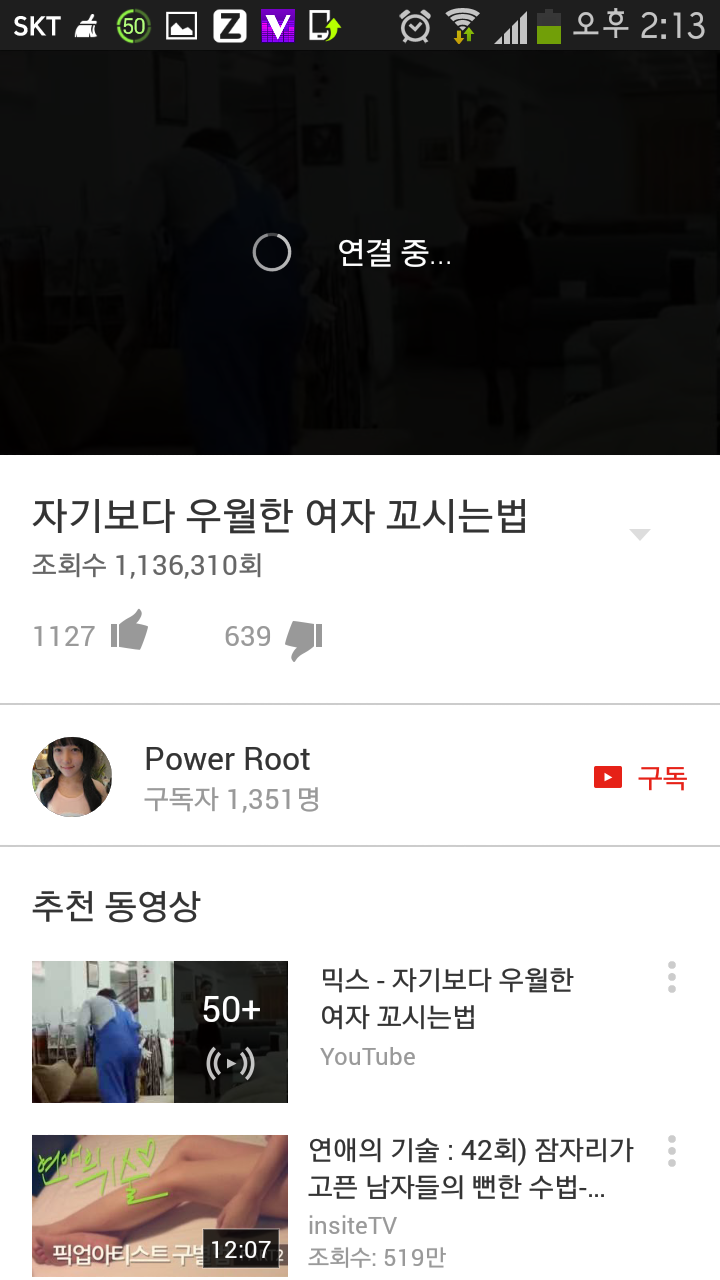Image resolution: width=720 pixels, height=1280 pixels.
Task: Subscribe to Power Root channel
Action: (x=641, y=778)
